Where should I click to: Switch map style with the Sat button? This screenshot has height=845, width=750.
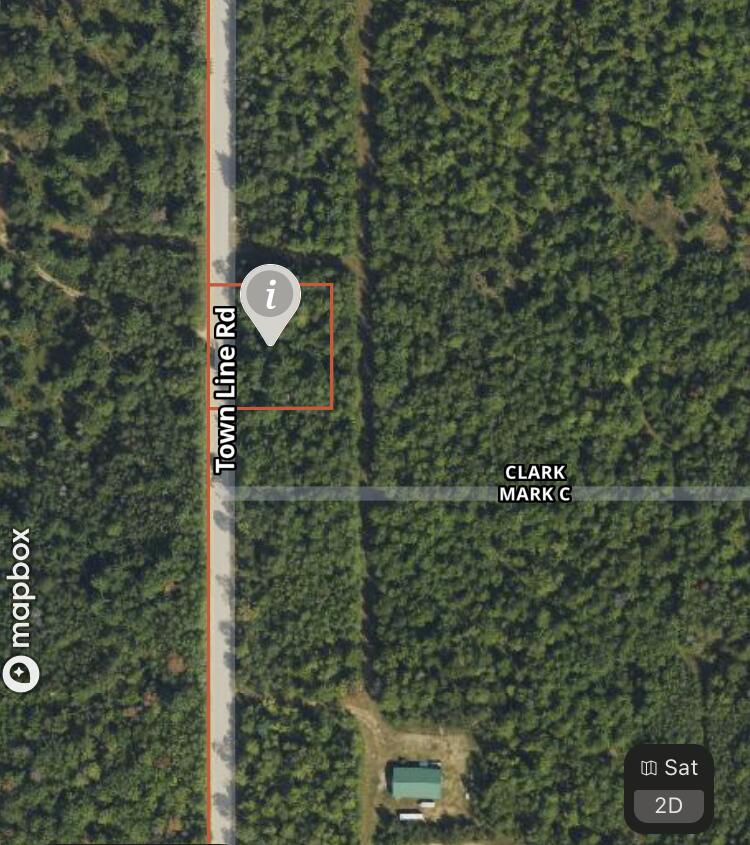click(669, 768)
